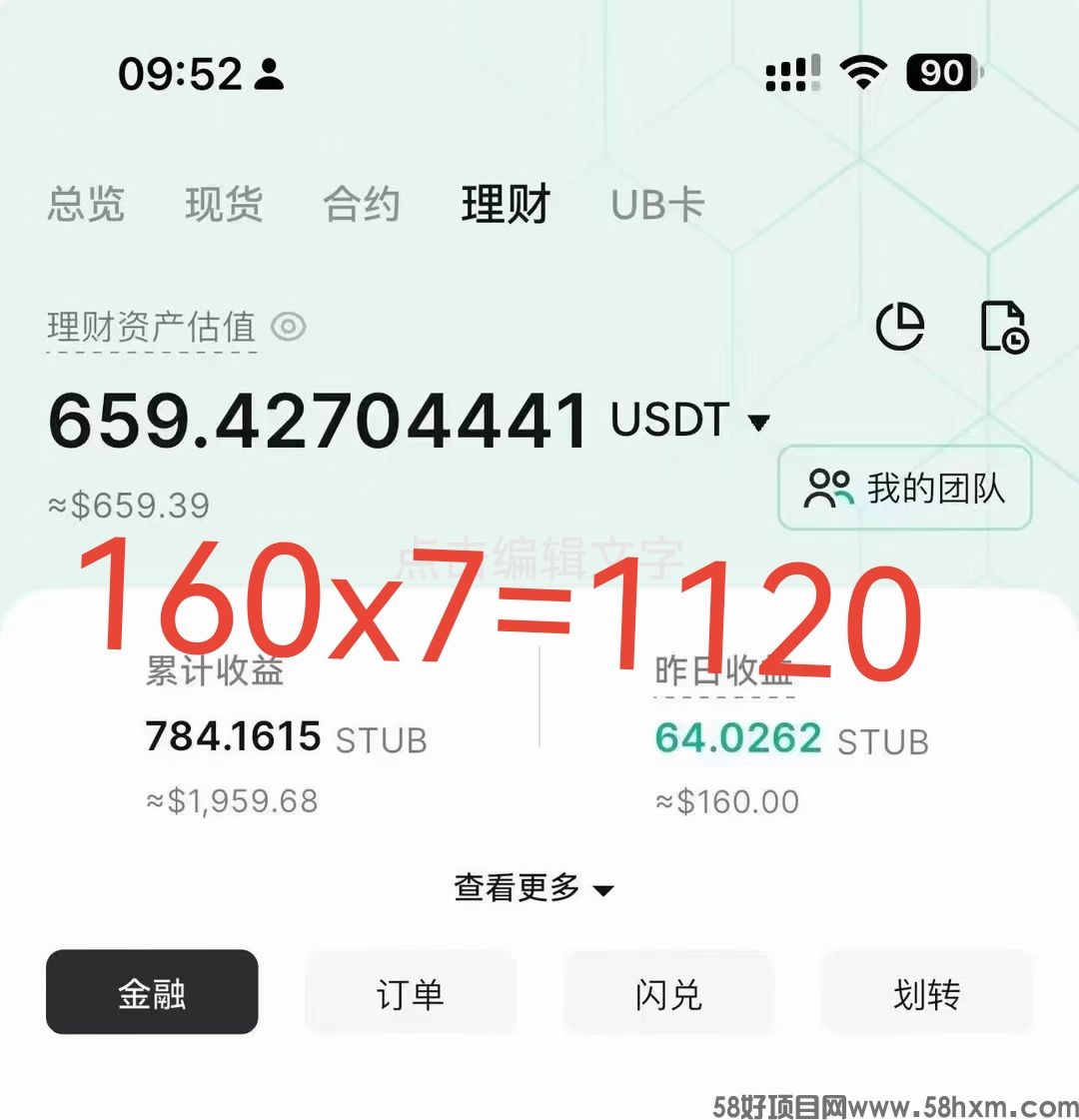Image resolution: width=1079 pixels, height=1120 pixels.
Task: Open the asset distribution pie chart icon
Action: (900, 327)
